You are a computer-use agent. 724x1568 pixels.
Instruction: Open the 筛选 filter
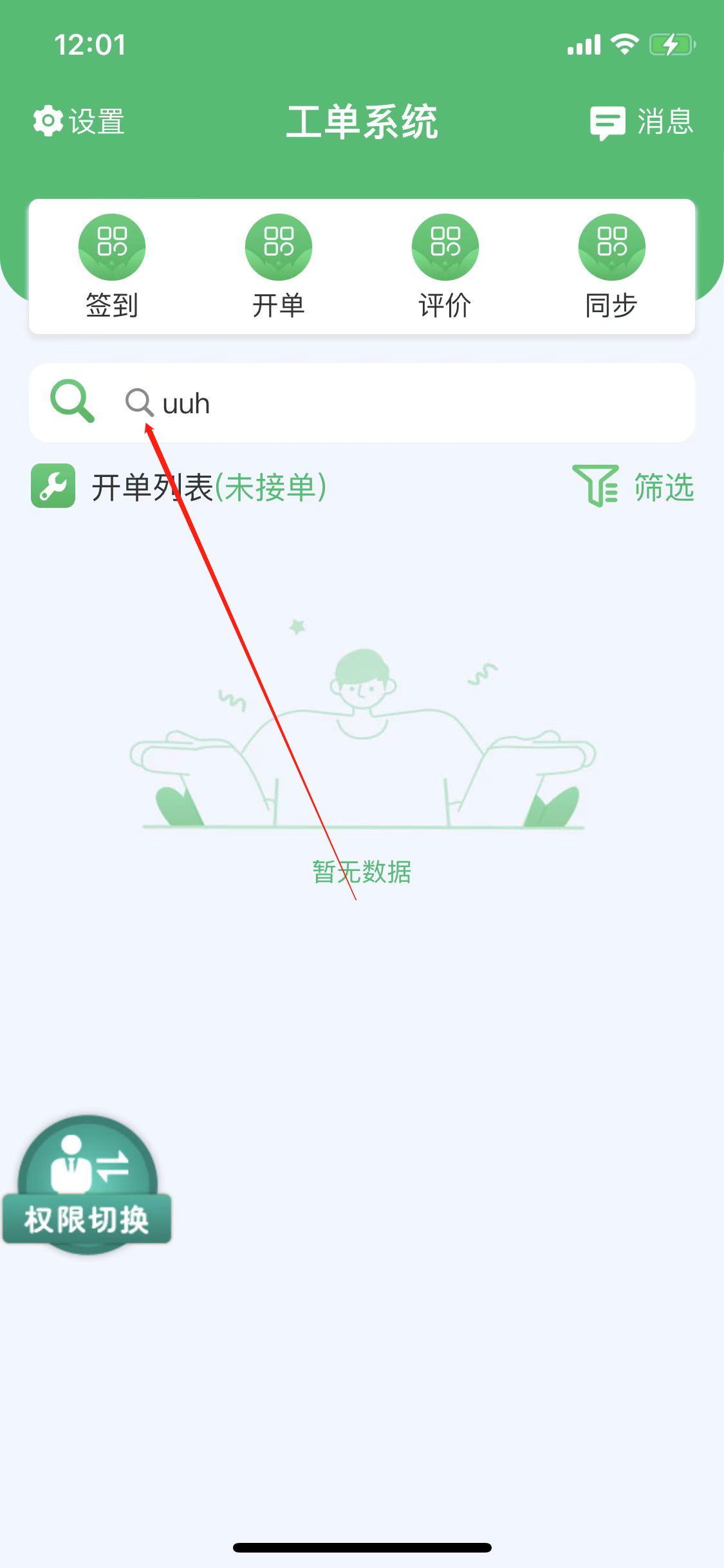[x=633, y=486]
